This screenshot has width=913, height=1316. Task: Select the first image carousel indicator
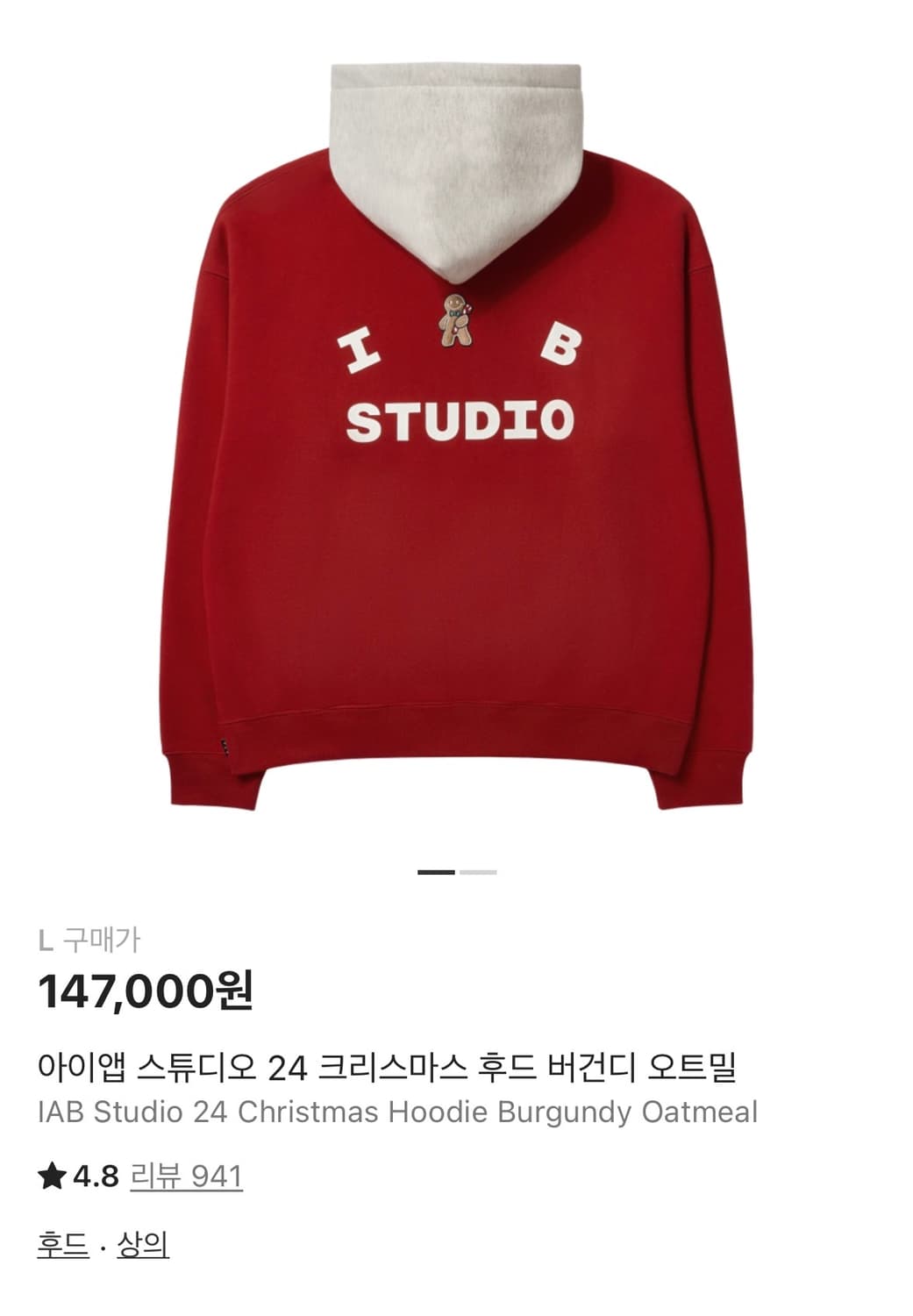point(432,870)
